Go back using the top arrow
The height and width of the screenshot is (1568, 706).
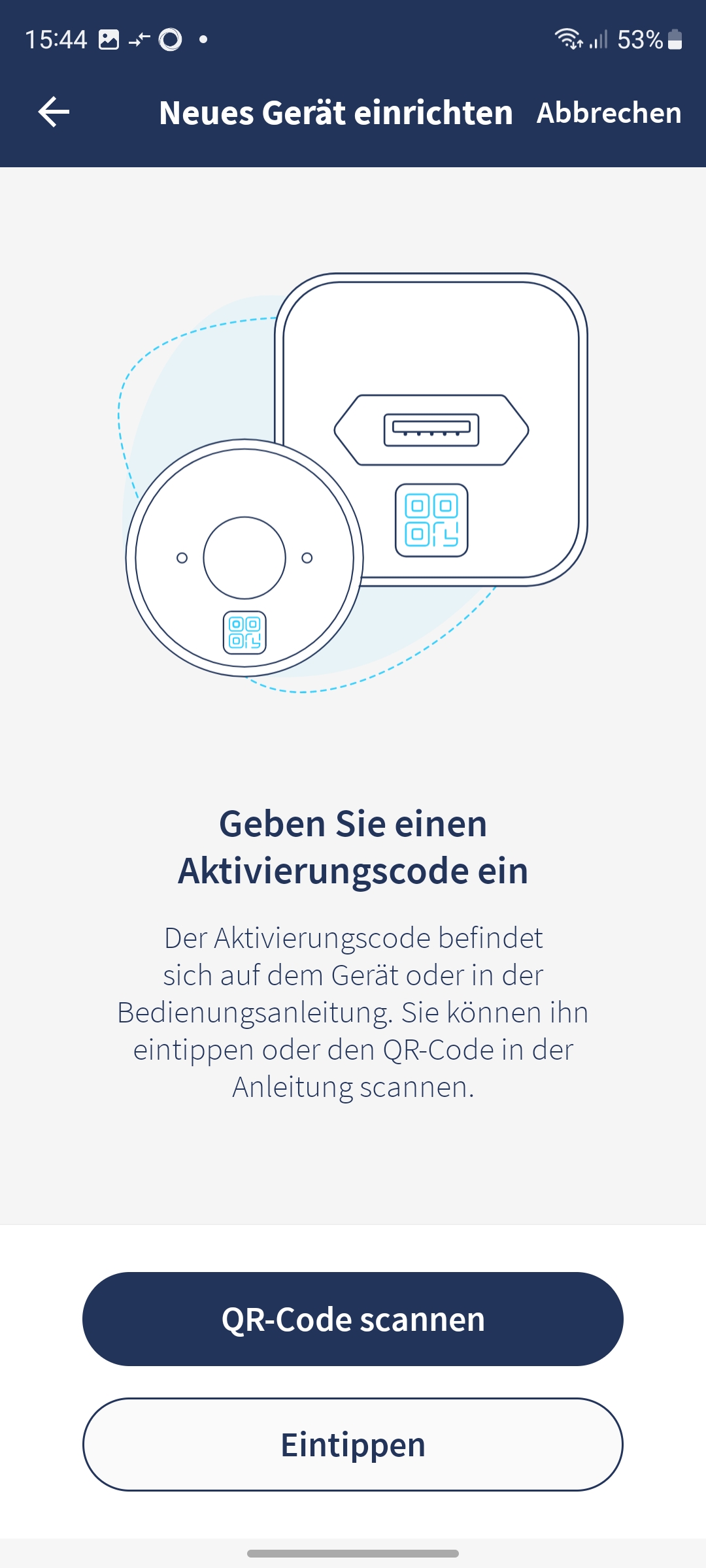[54, 112]
